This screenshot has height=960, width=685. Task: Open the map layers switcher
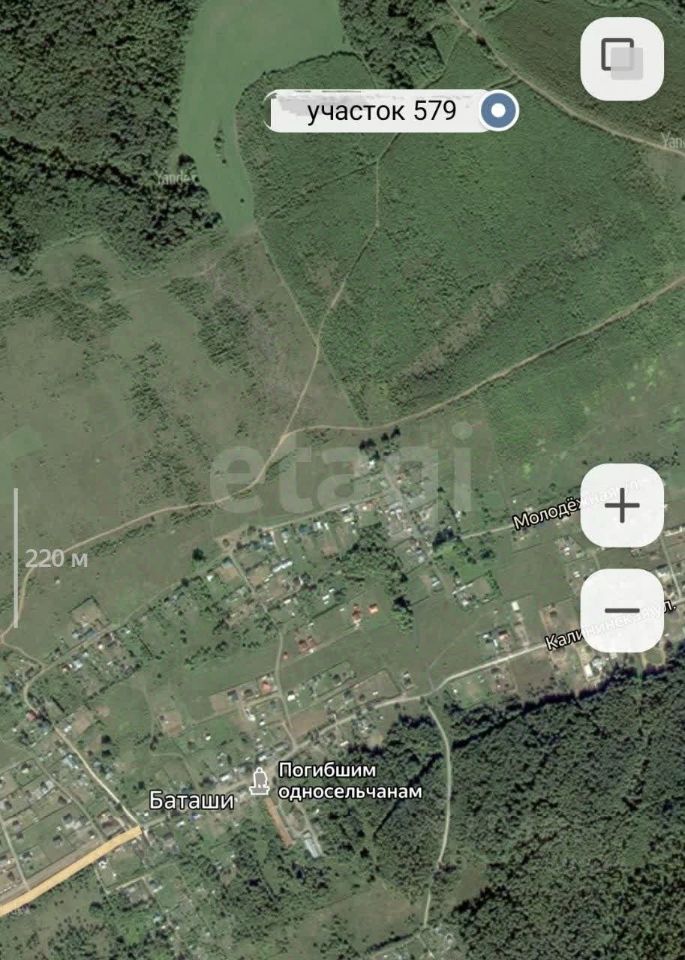(x=622, y=58)
